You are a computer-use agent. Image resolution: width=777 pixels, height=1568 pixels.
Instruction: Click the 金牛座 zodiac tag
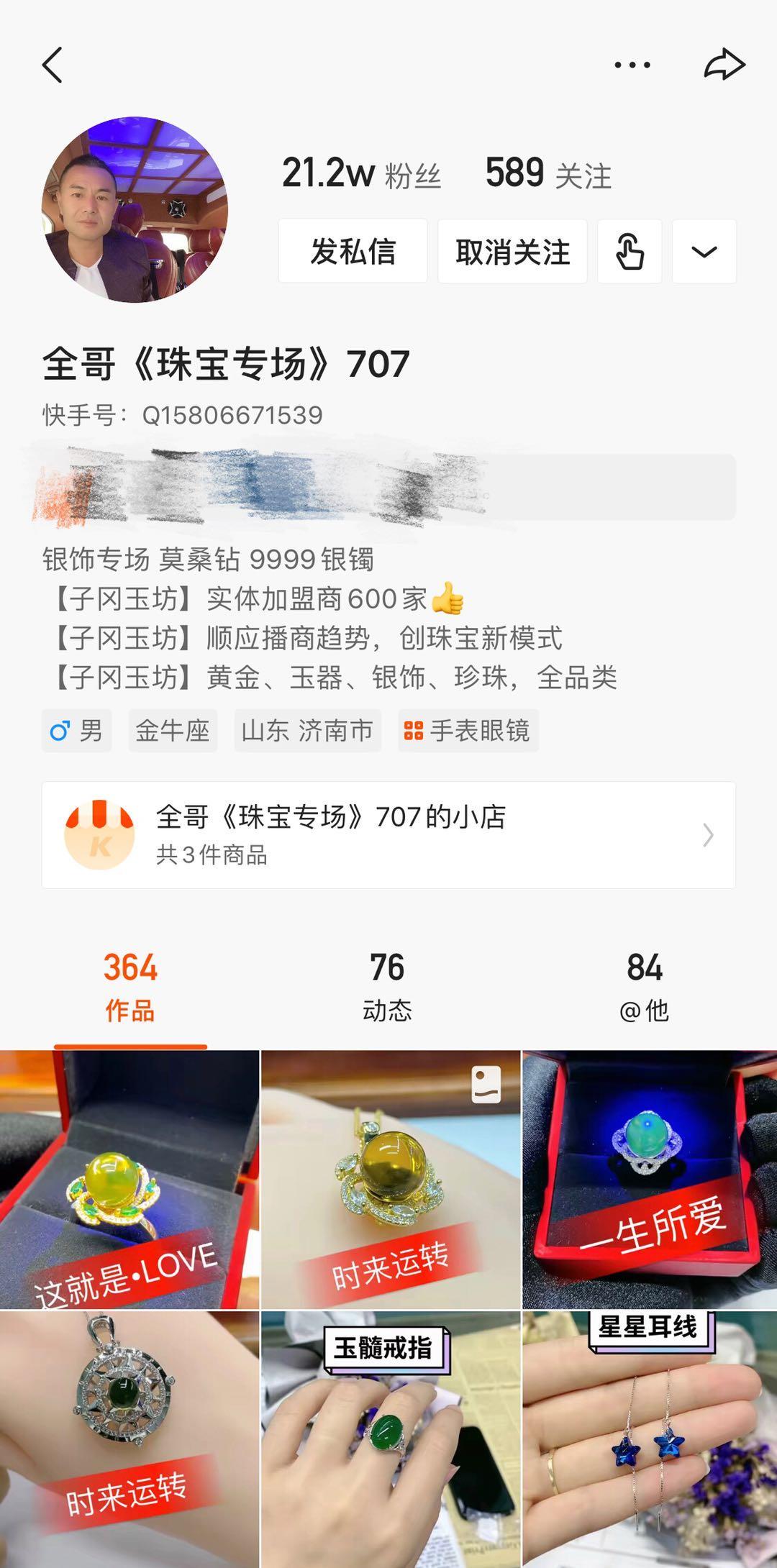pyautogui.click(x=173, y=730)
